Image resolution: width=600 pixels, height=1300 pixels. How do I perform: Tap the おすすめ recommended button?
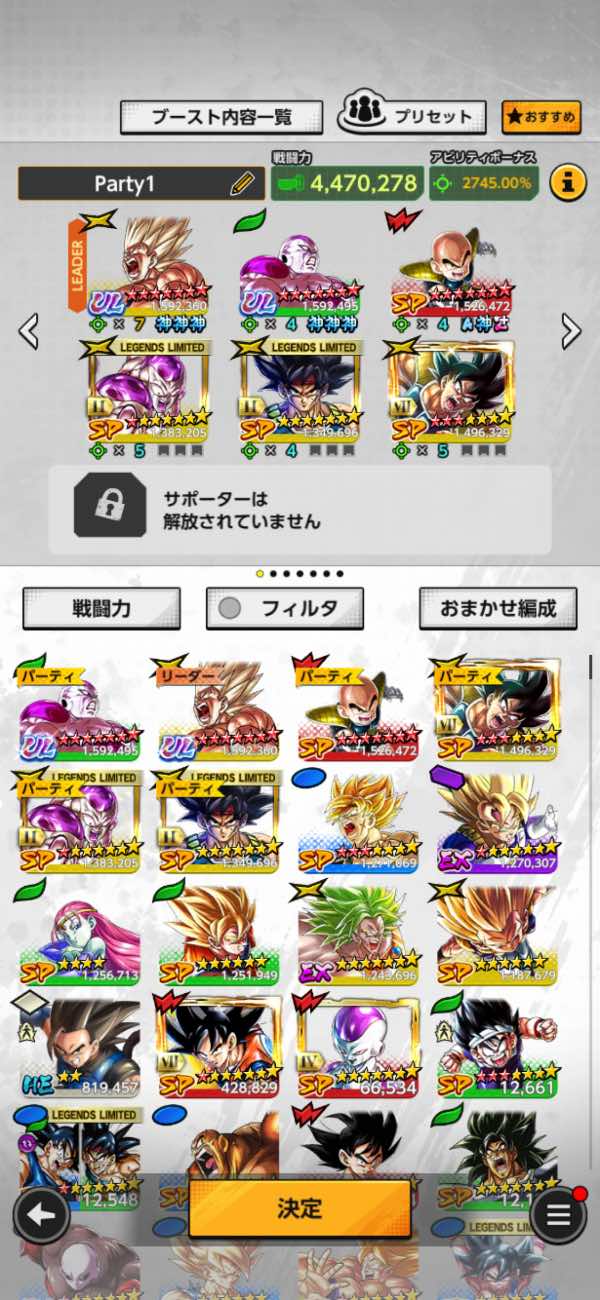[541, 117]
